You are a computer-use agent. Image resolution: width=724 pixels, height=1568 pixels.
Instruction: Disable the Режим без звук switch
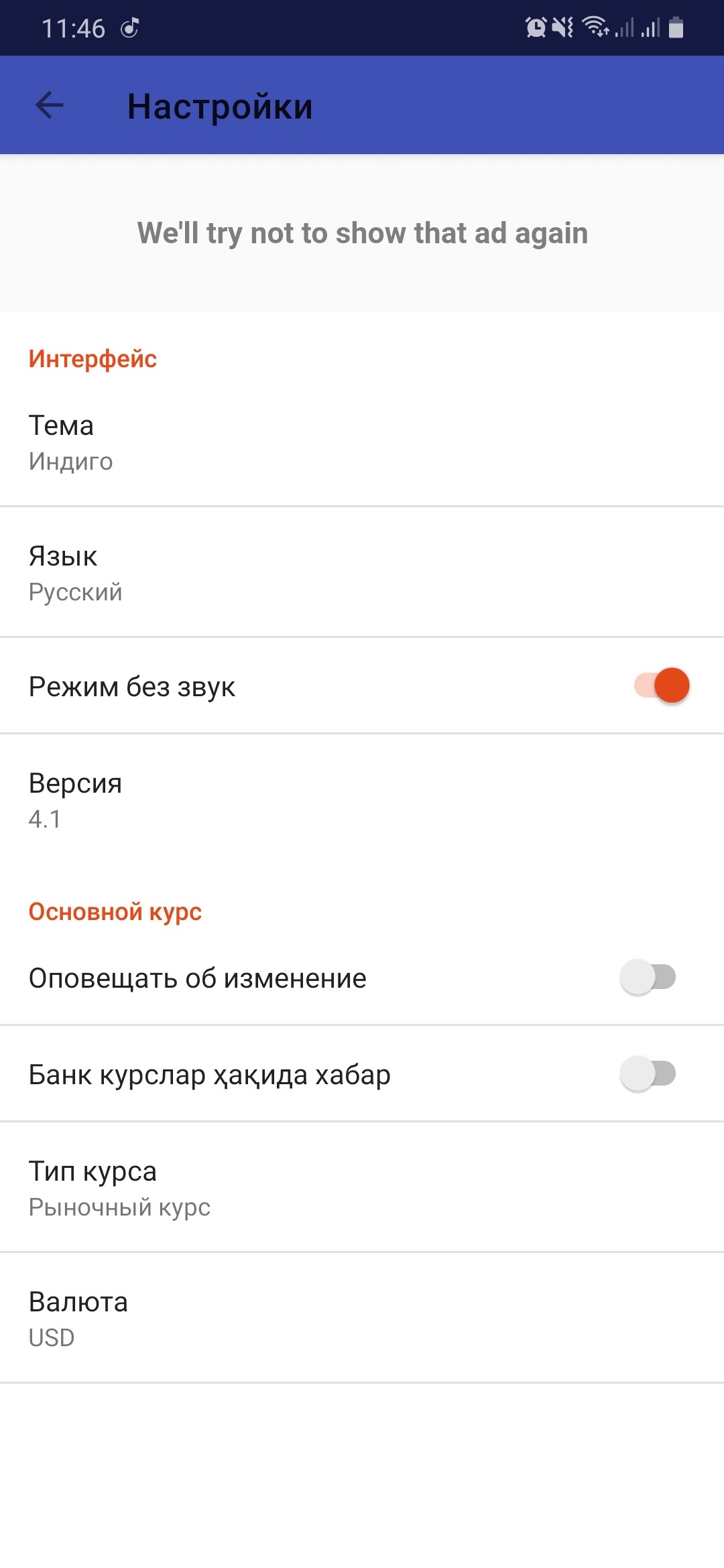pos(662,685)
